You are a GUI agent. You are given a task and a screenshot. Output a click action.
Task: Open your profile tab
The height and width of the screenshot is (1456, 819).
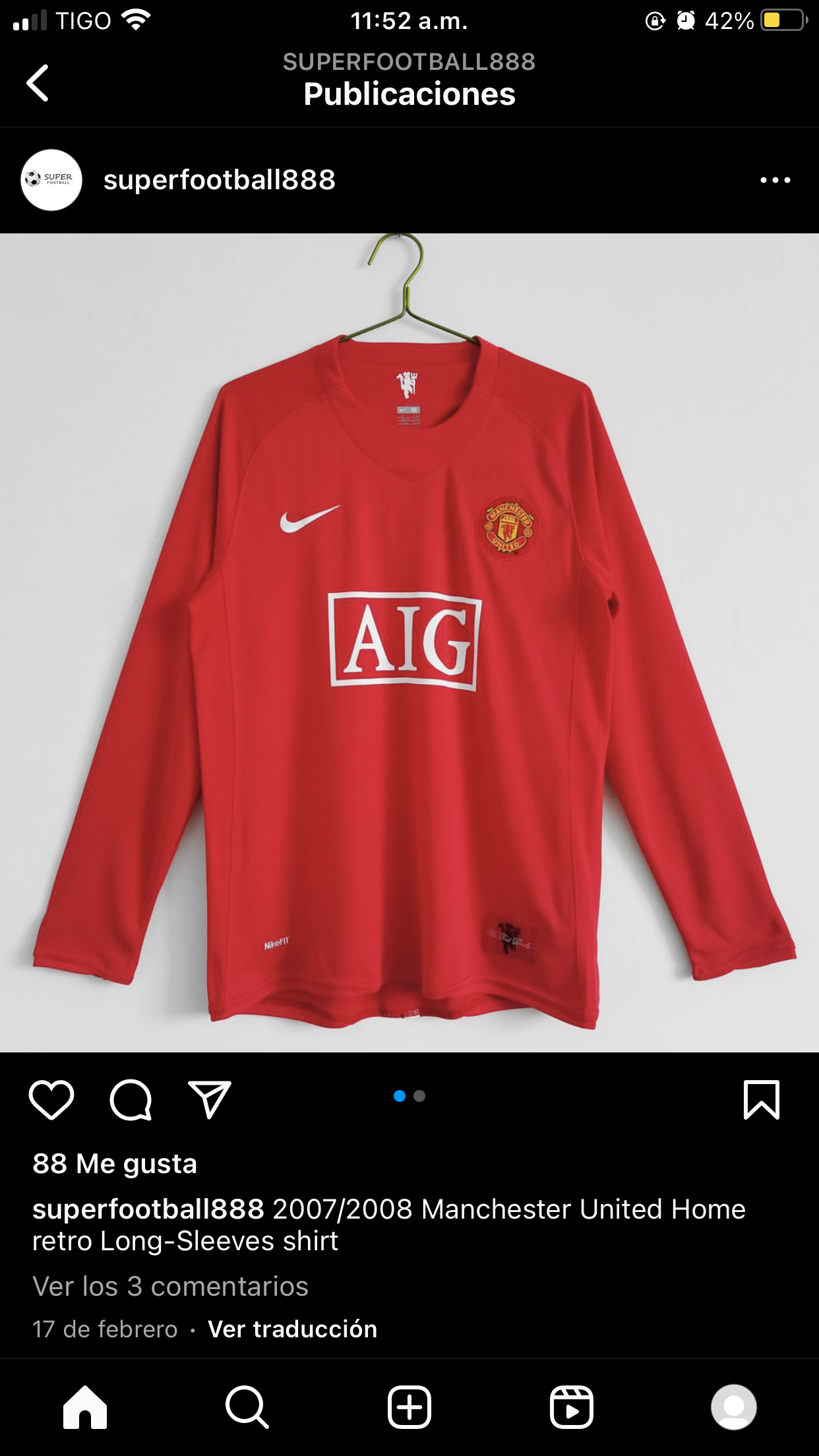click(x=733, y=1407)
